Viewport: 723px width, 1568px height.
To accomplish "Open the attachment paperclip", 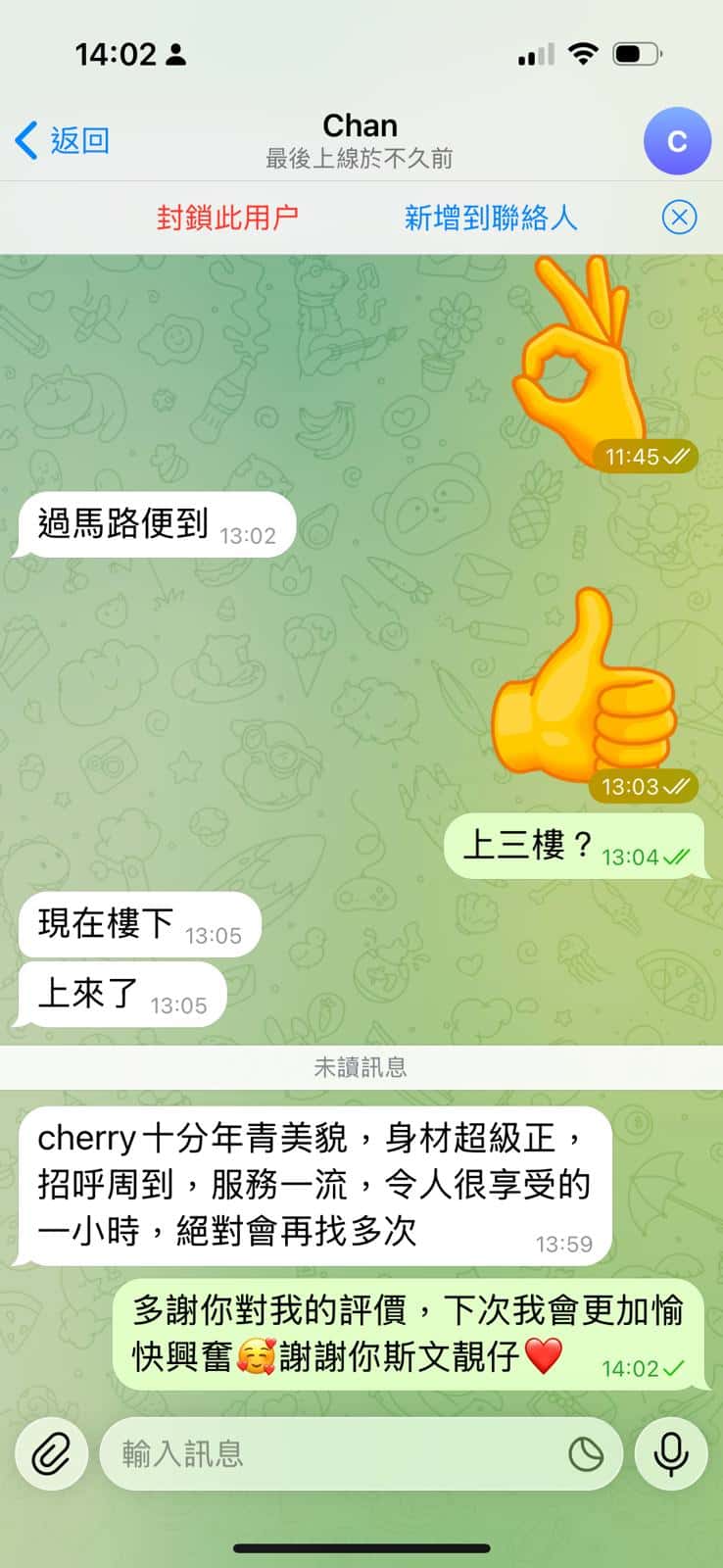I will [52, 1454].
